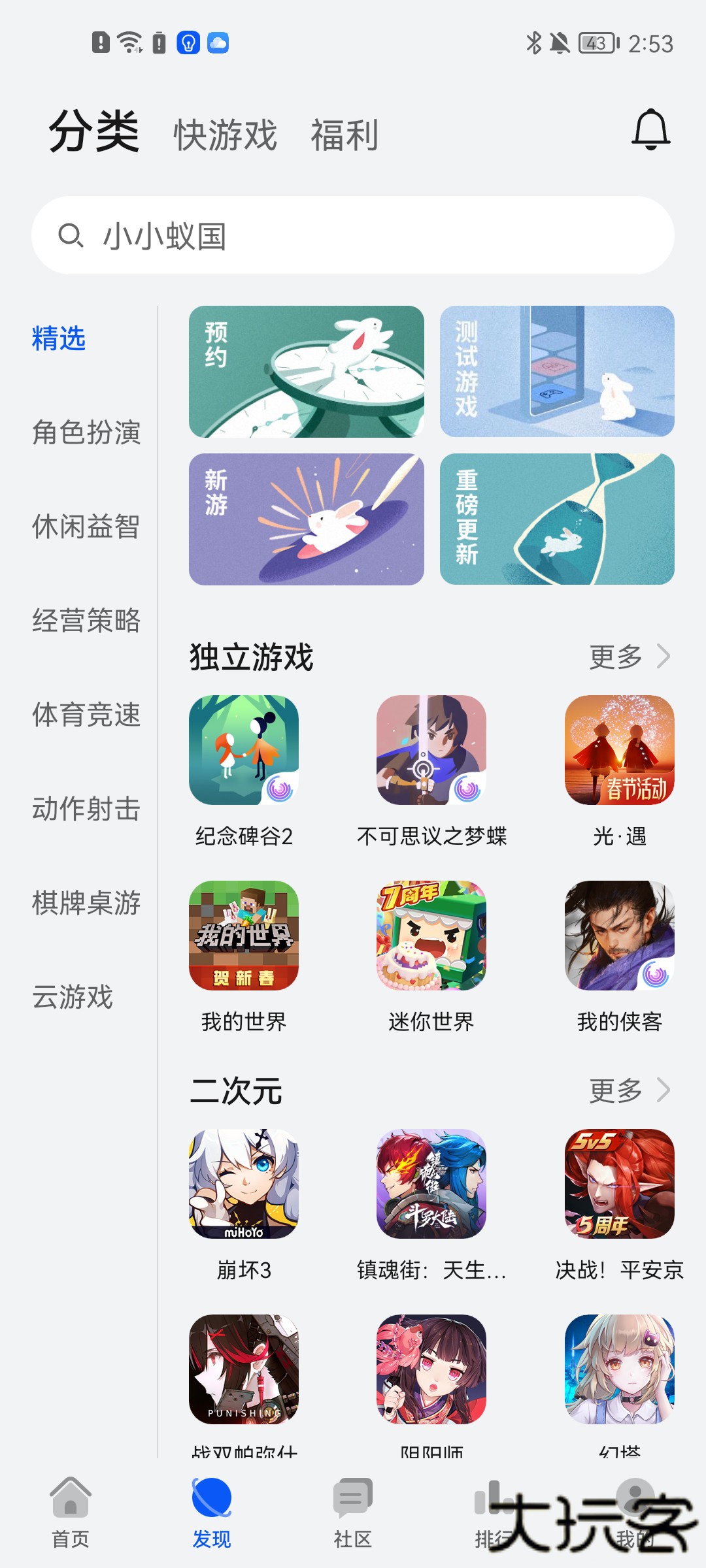The height and width of the screenshot is (1568, 706).
Task: Switch to the 福利 top tab
Action: pos(345,135)
